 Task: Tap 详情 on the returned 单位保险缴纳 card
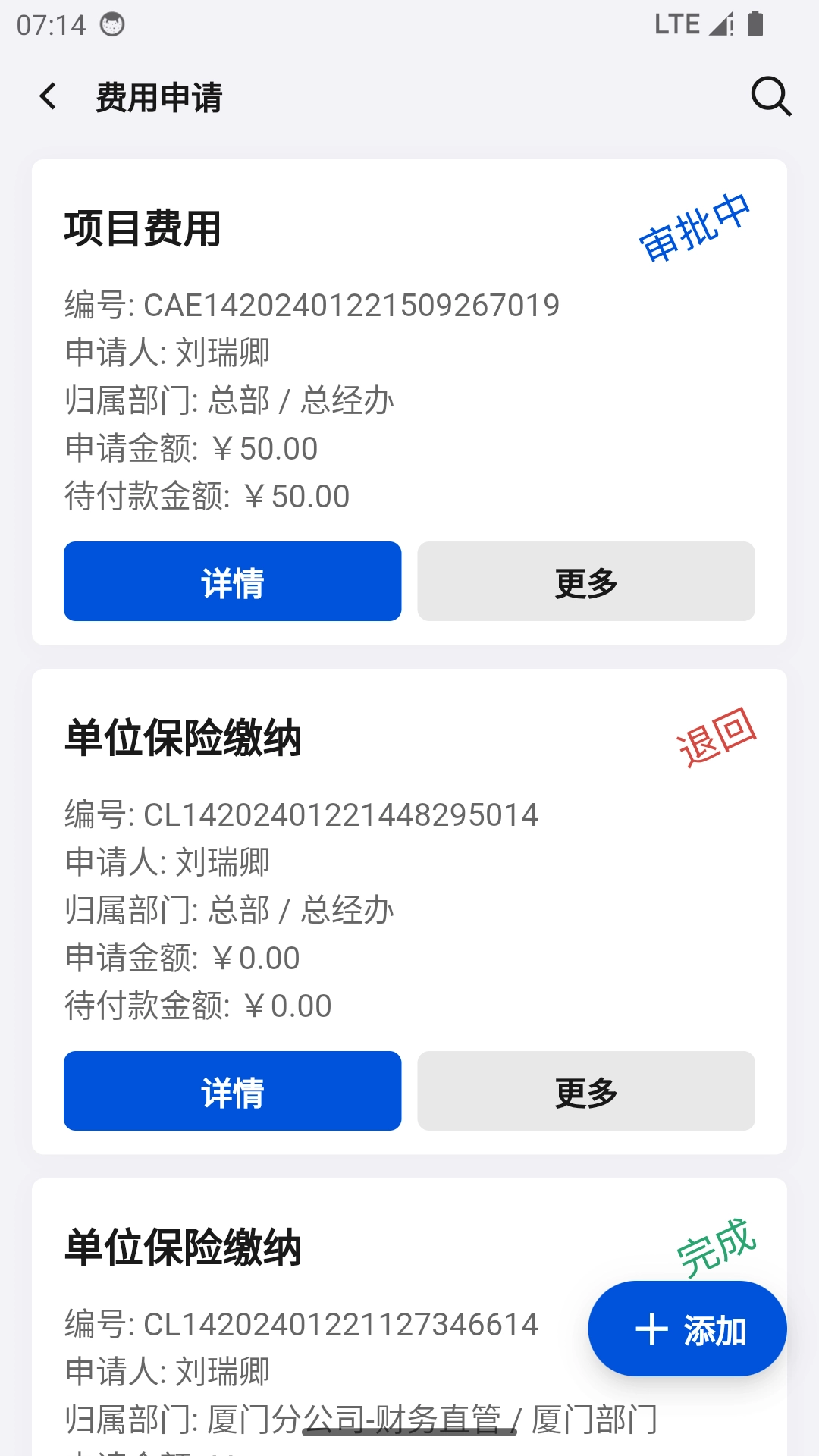pos(232,1091)
